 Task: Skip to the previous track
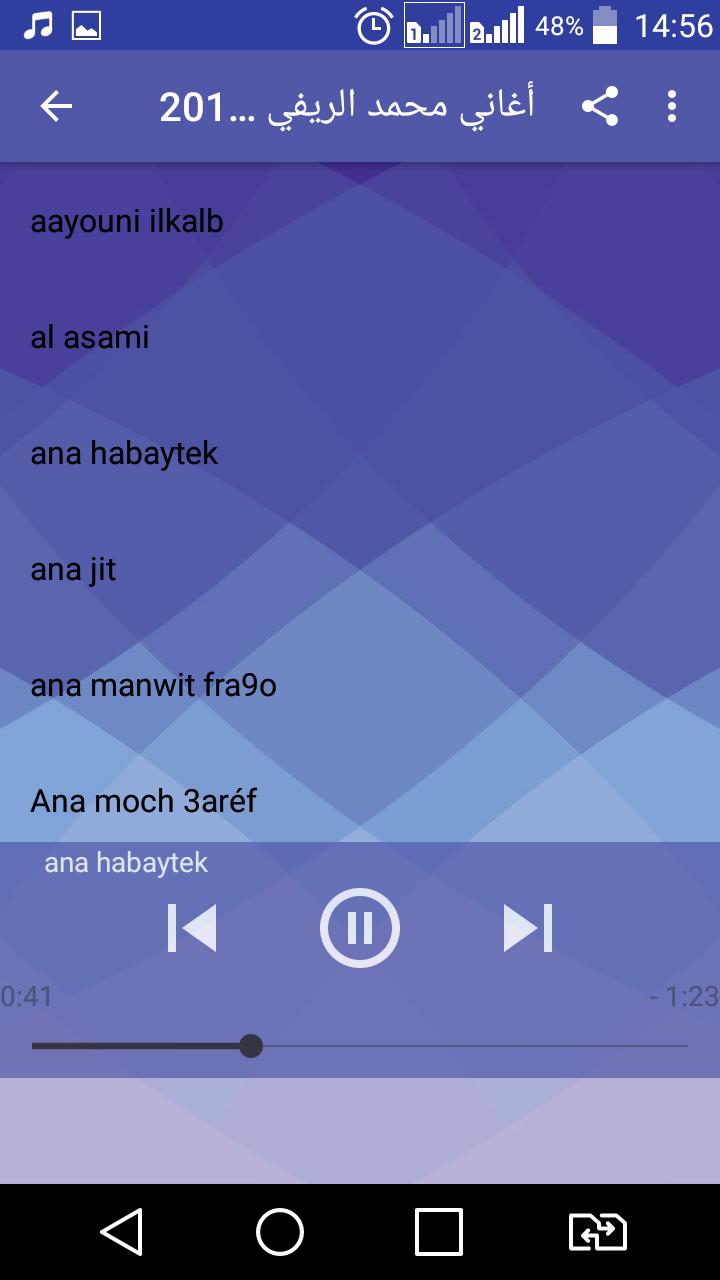(192, 928)
